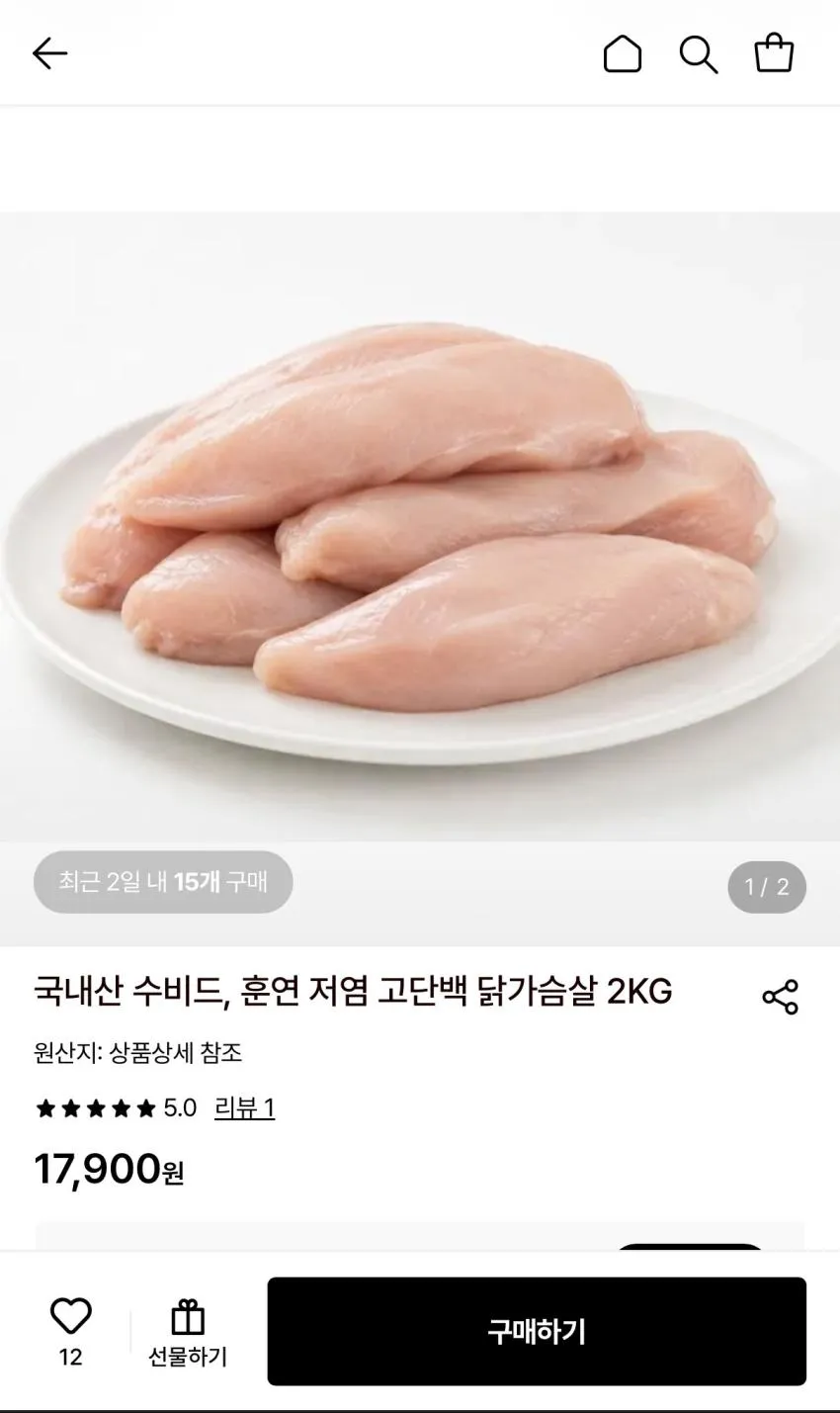The height and width of the screenshot is (1413, 840).
Task: Tap the 구매하기 buy button
Action: pos(537,1331)
